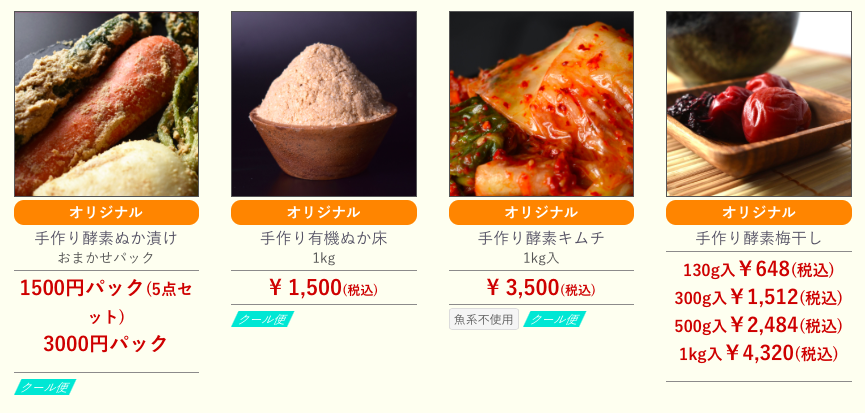Select the 手作り酵素梅干し product image
Image resolution: width=865 pixels, height=413 pixels.
(x=758, y=104)
